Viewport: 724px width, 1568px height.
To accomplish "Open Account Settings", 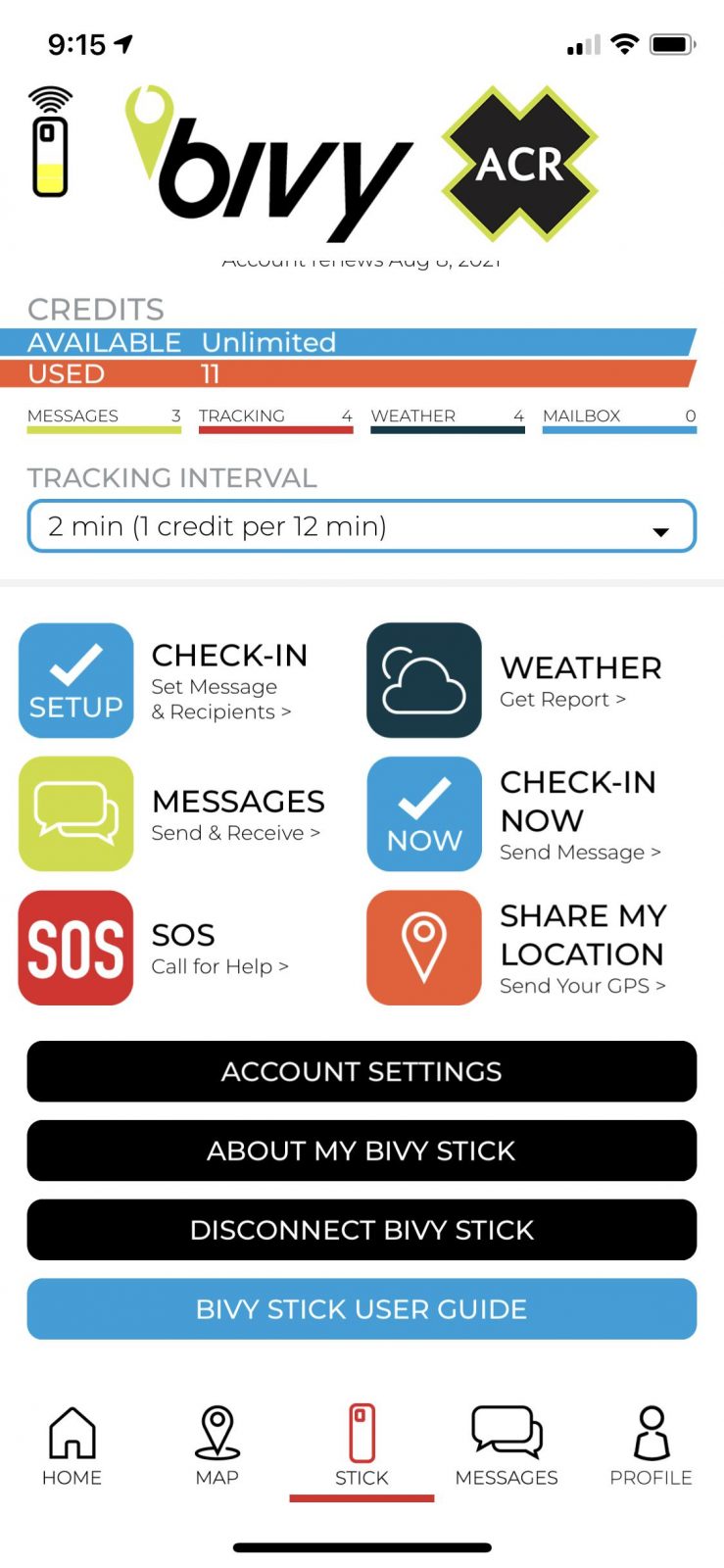I will click(x=362, y=1071).
